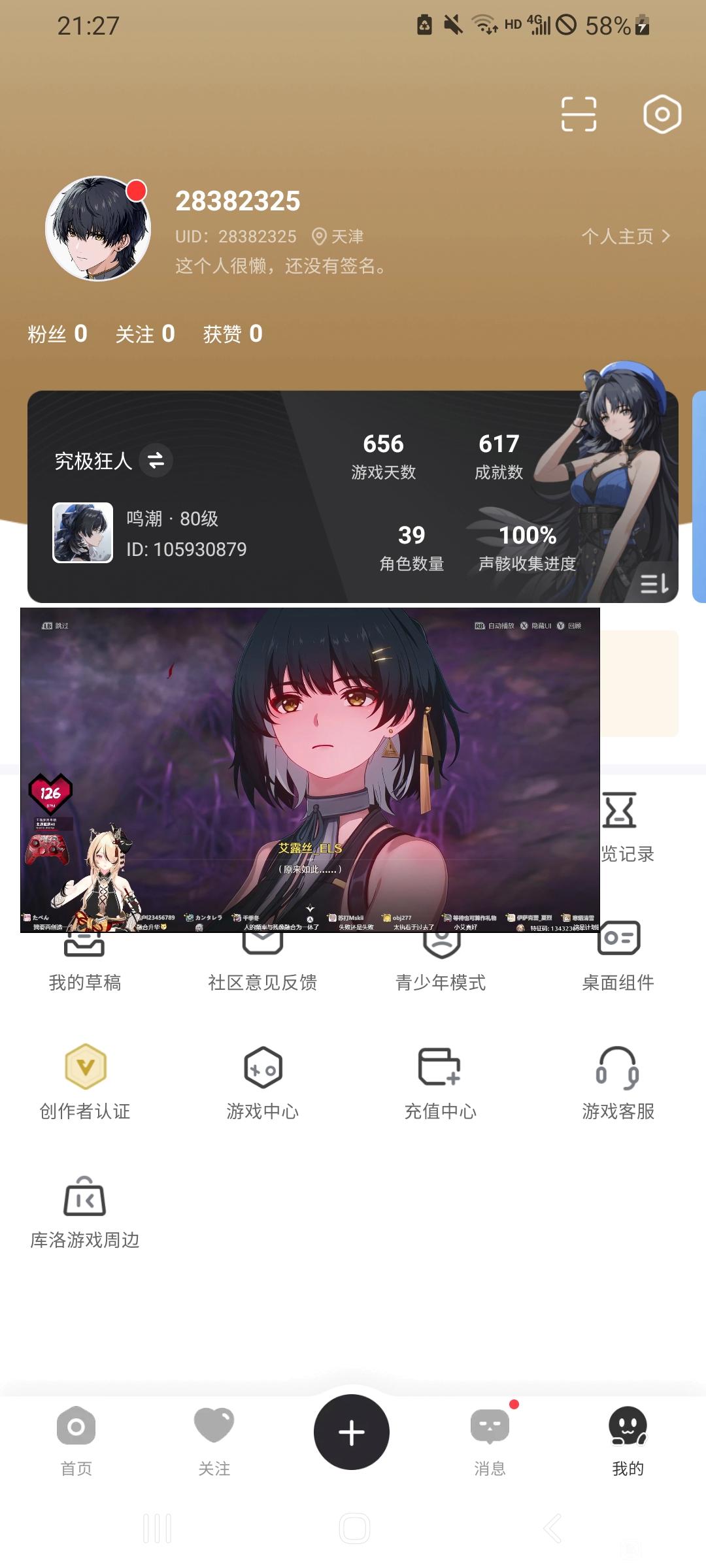View 关注 following list
Viewport: 706px width, 1568px height.
pos(144,334)
